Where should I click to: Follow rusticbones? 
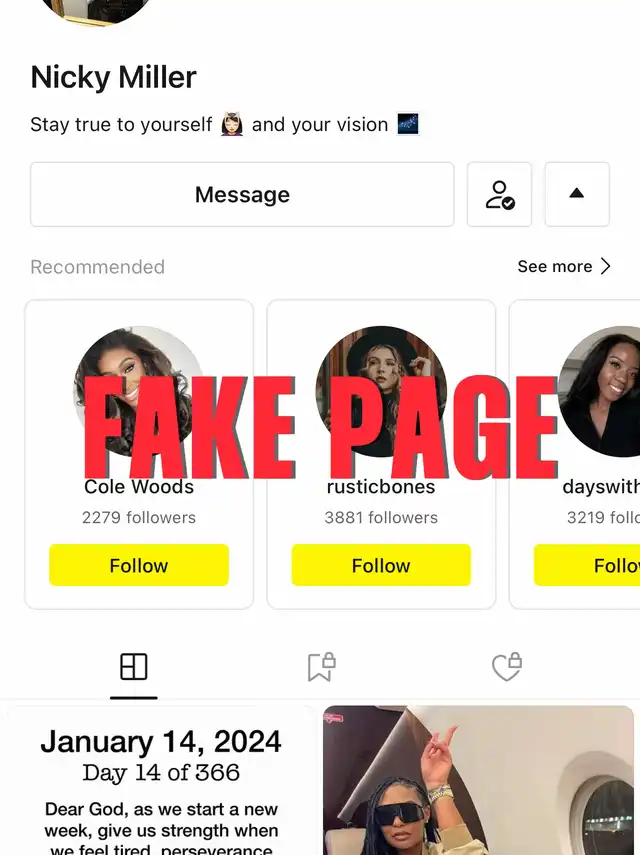click(381, 565)
